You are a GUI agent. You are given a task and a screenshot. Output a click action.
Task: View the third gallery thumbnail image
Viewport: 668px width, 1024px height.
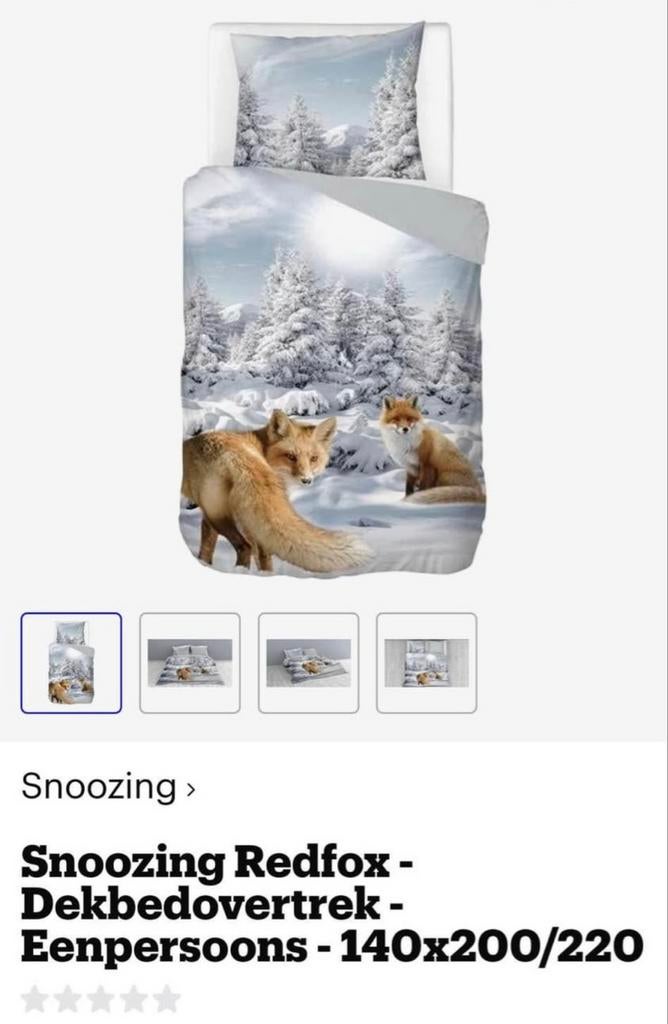[308, 663]
